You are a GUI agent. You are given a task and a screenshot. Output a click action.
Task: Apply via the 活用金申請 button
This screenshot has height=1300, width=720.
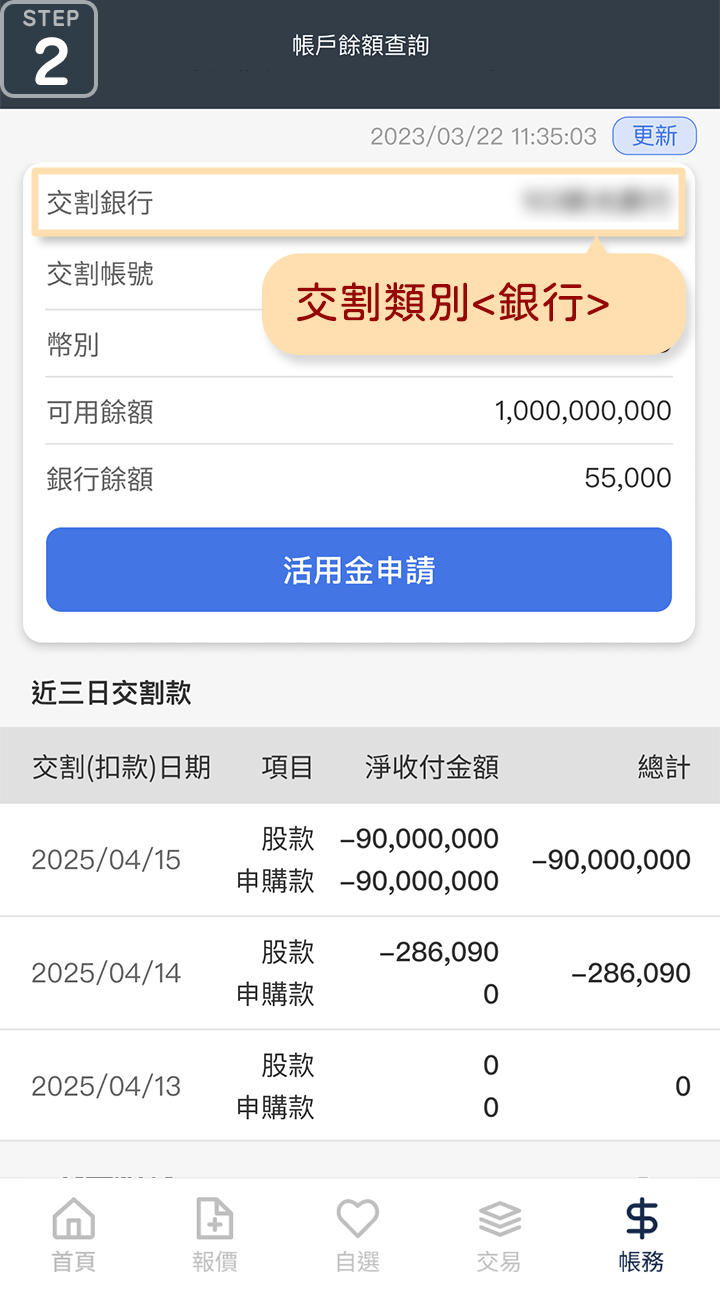click(x=359, y=570)
